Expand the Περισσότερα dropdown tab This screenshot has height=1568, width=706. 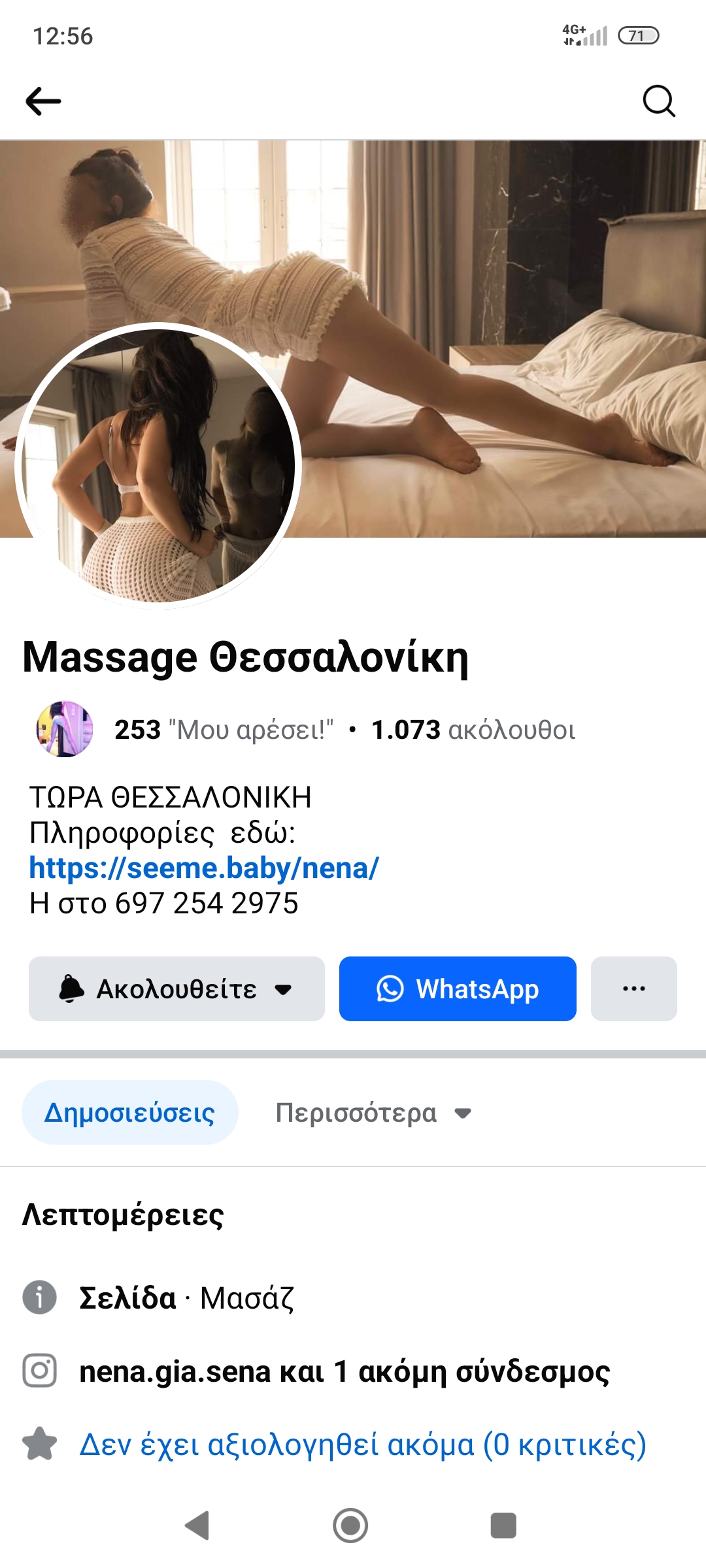(373, 1113)
